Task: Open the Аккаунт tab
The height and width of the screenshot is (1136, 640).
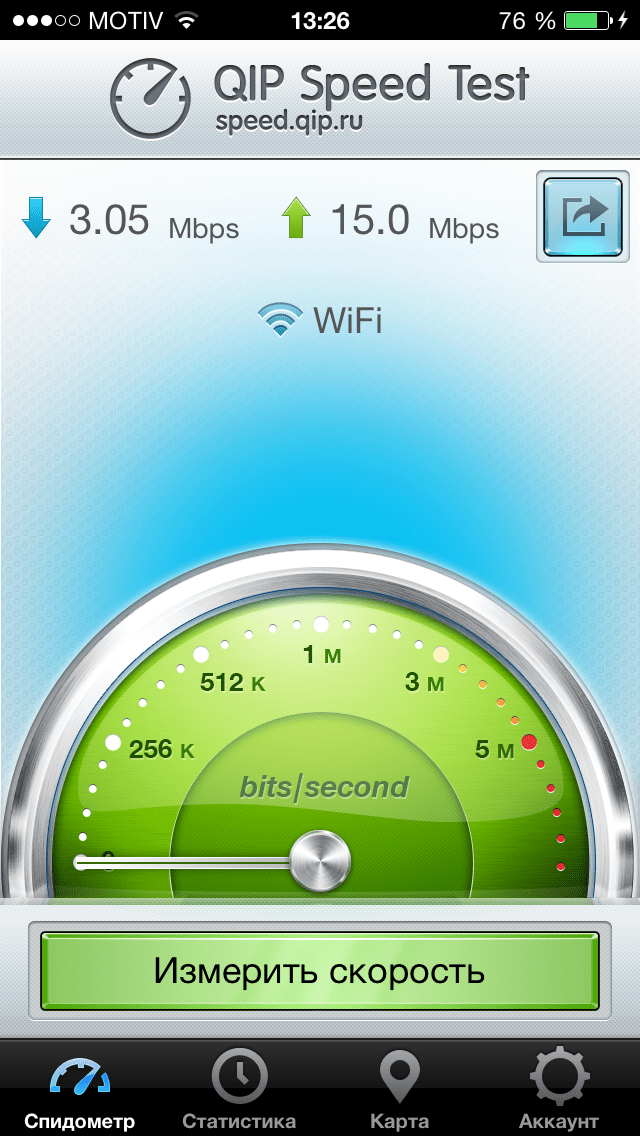Action: coord(559,1090)
